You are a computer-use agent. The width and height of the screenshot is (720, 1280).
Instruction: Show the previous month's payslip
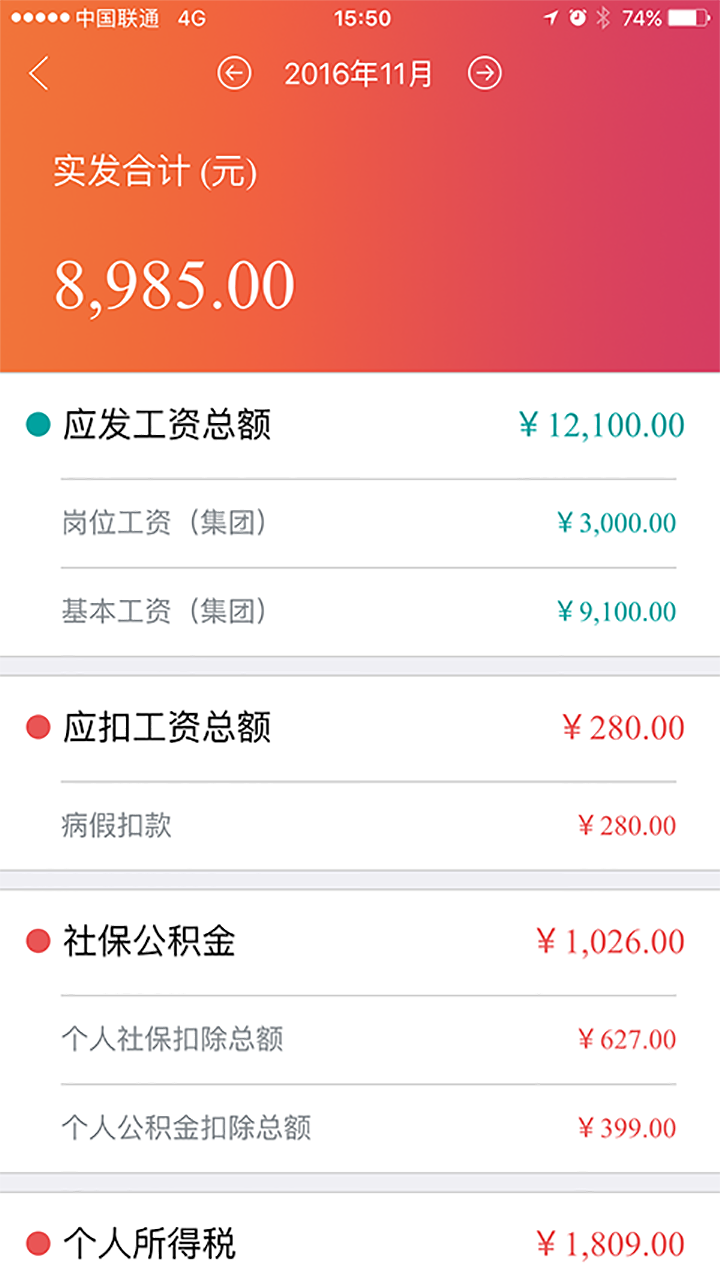pyautogui.click(x=234, y=74)
